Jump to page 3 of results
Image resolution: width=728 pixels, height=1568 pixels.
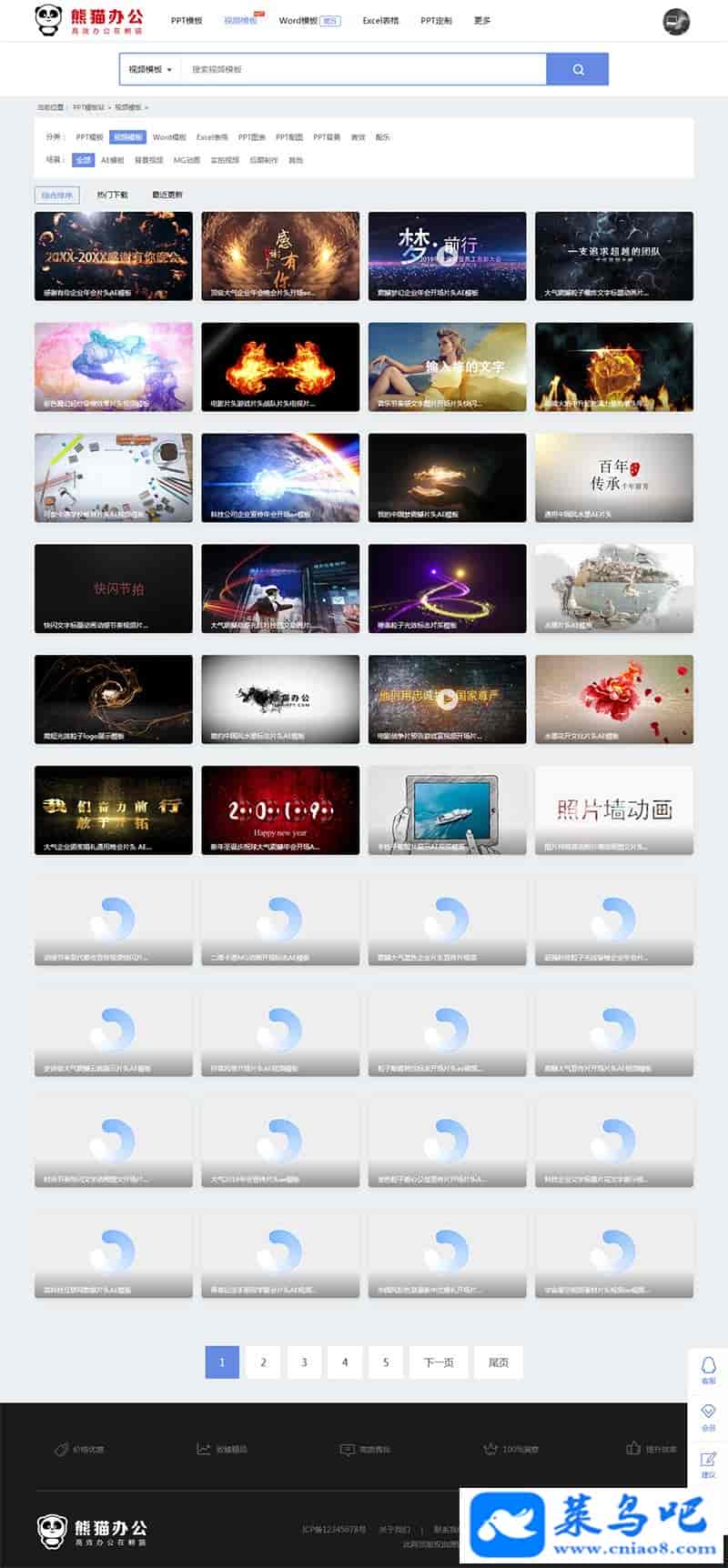pos(304,1362)
